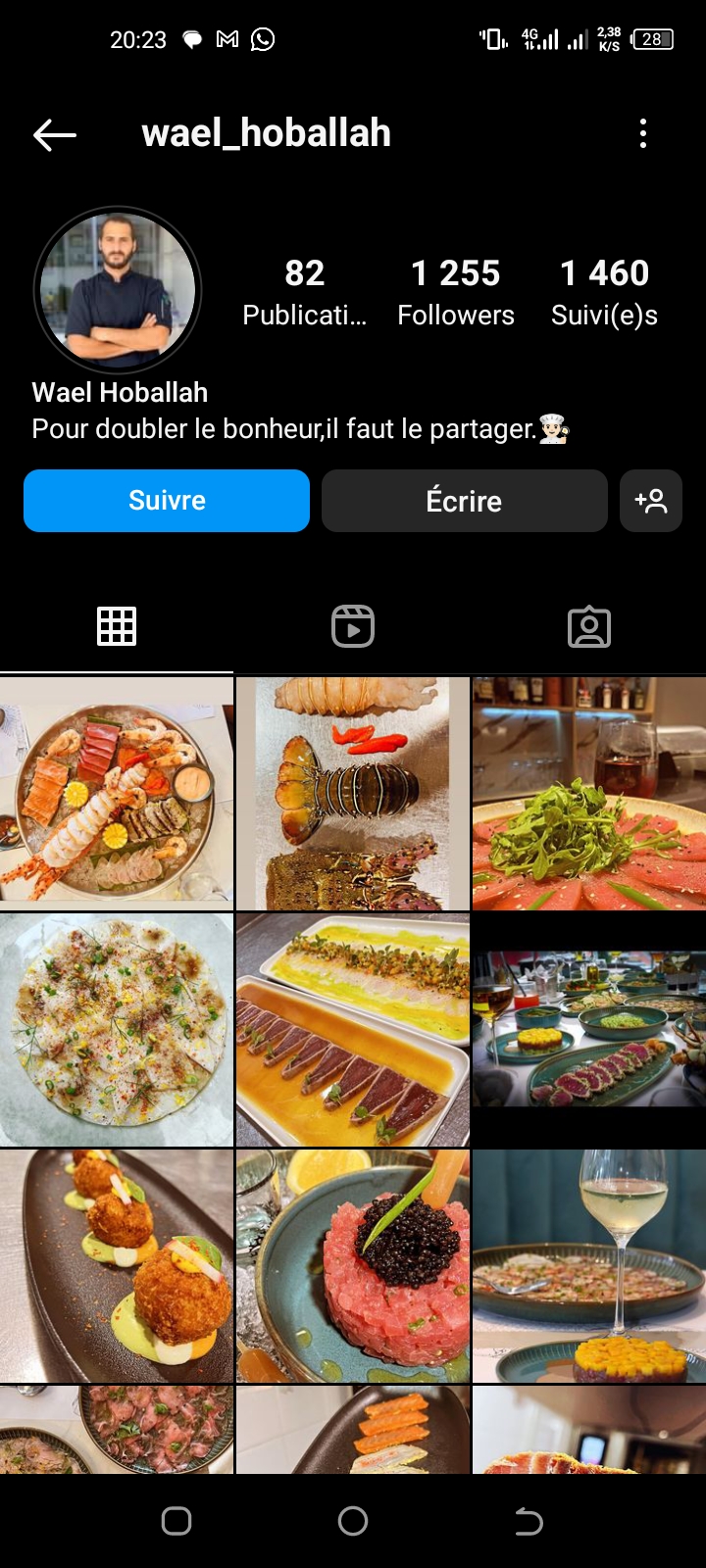View the profile picture
The image size is (706, 1568).
coord(118,290)
